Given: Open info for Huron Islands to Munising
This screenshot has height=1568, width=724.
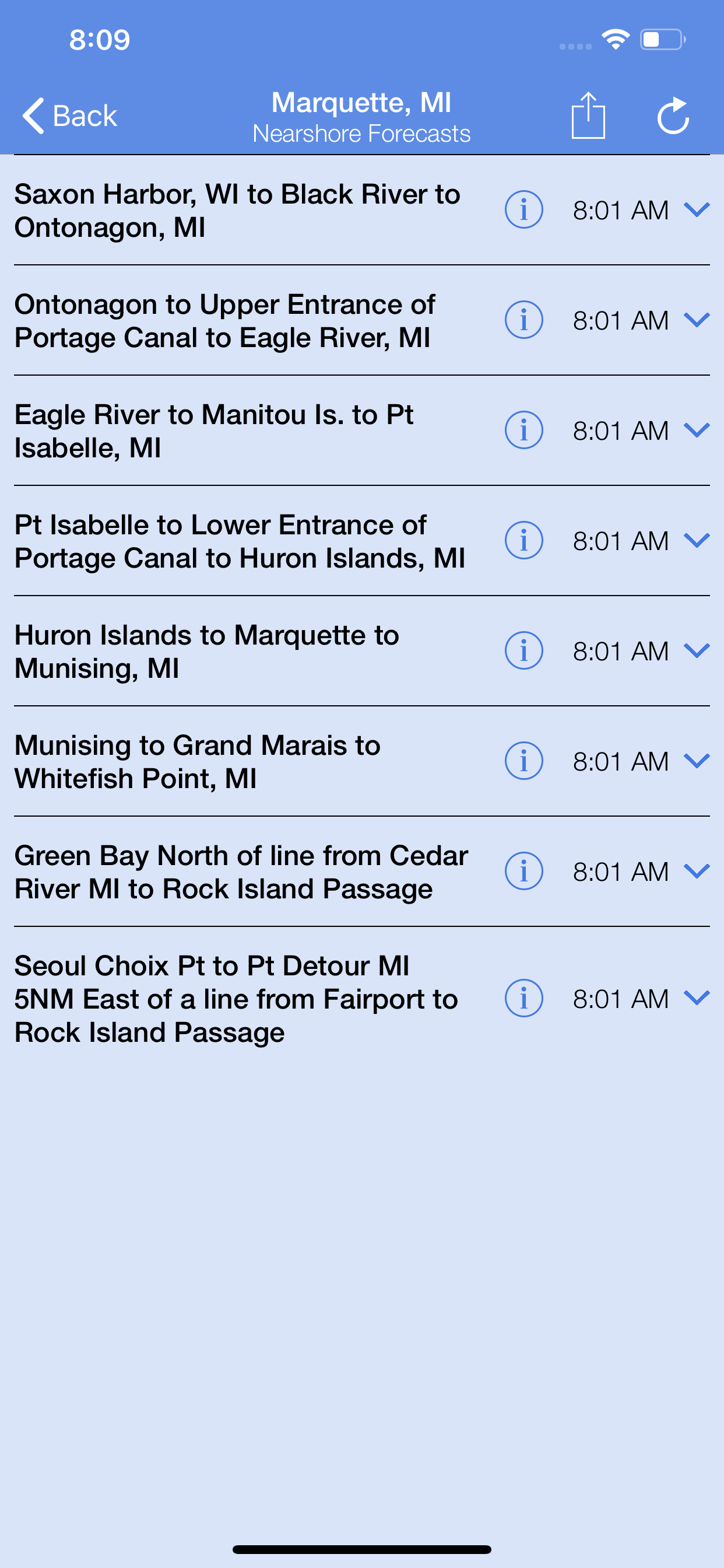Looking at the screenshot, I should click(x=524, y=650).
